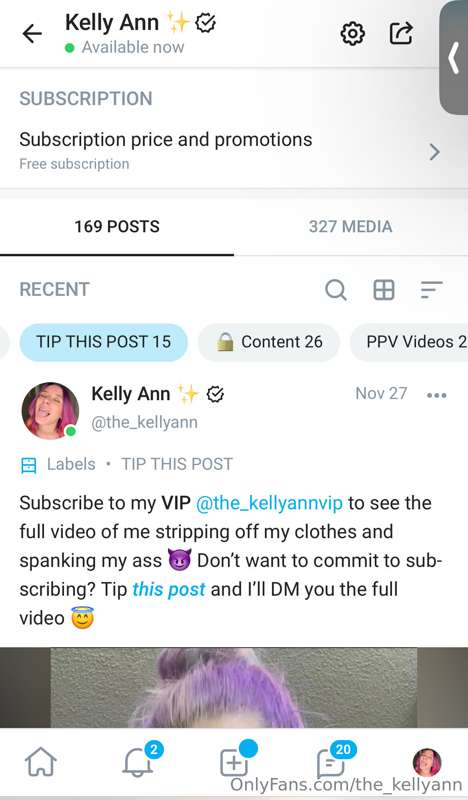Open profile settings gear
Screen dimensions: 468x800
(x=353, y=34)
